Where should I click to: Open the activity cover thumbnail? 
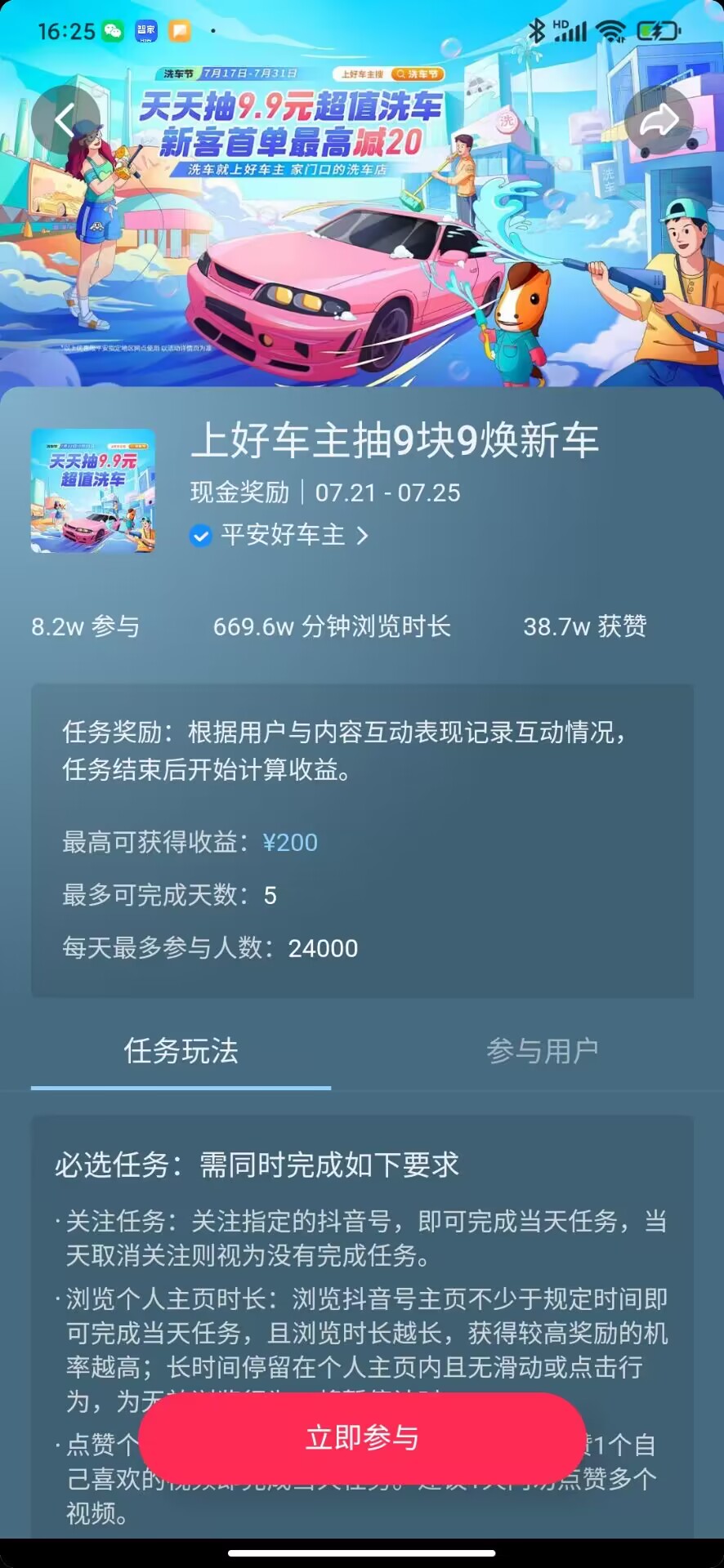click(93, 491)
